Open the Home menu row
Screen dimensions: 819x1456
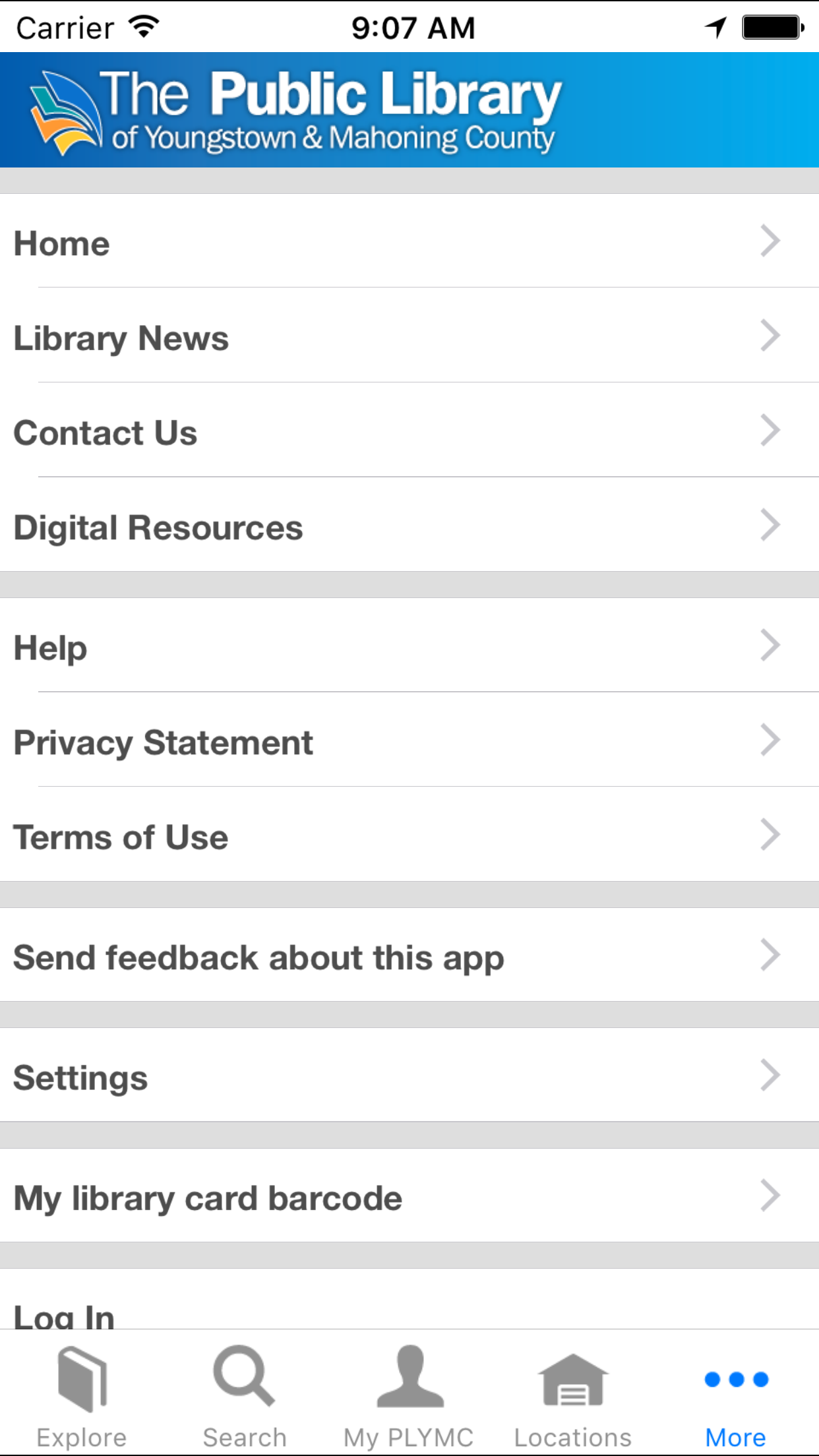click(409, 241)
